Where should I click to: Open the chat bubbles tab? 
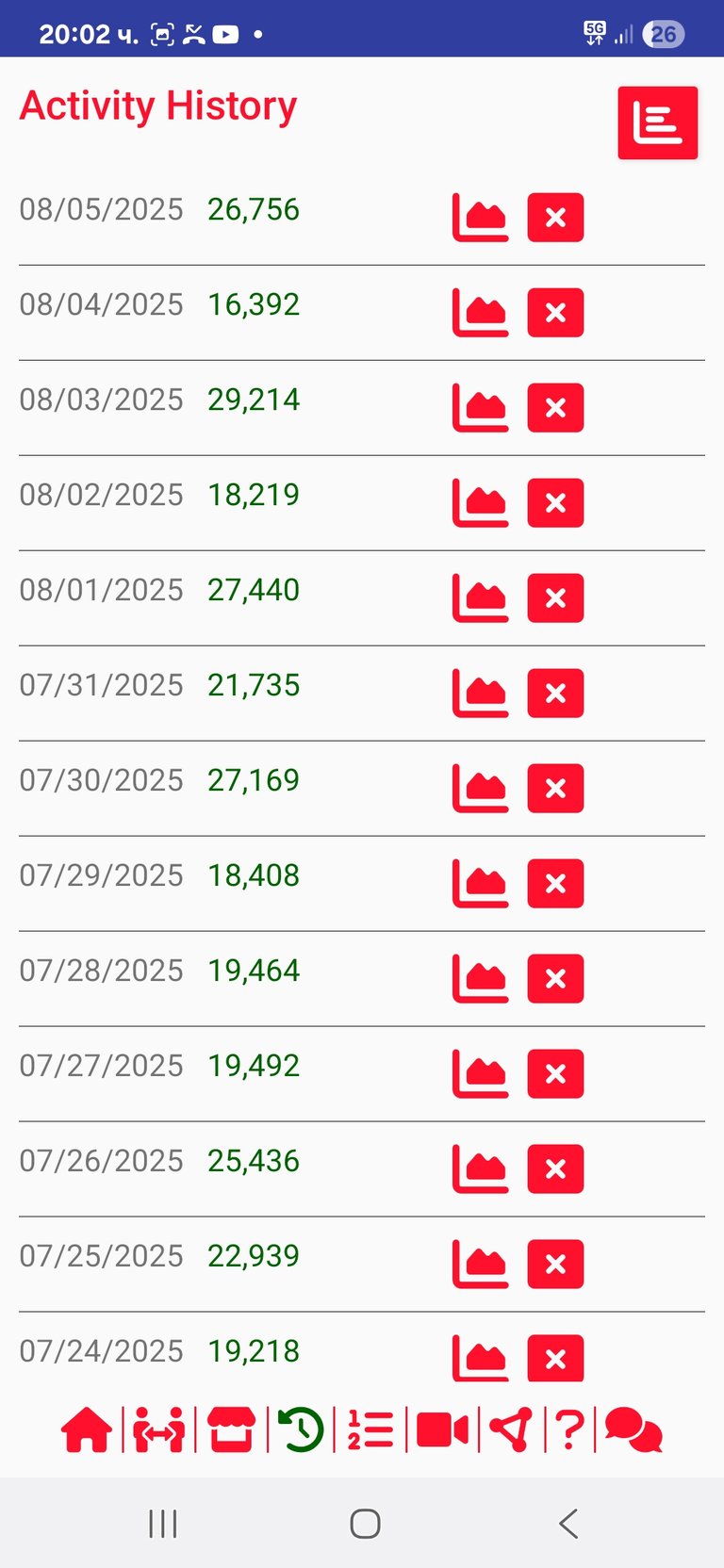tap(633, 1429)
